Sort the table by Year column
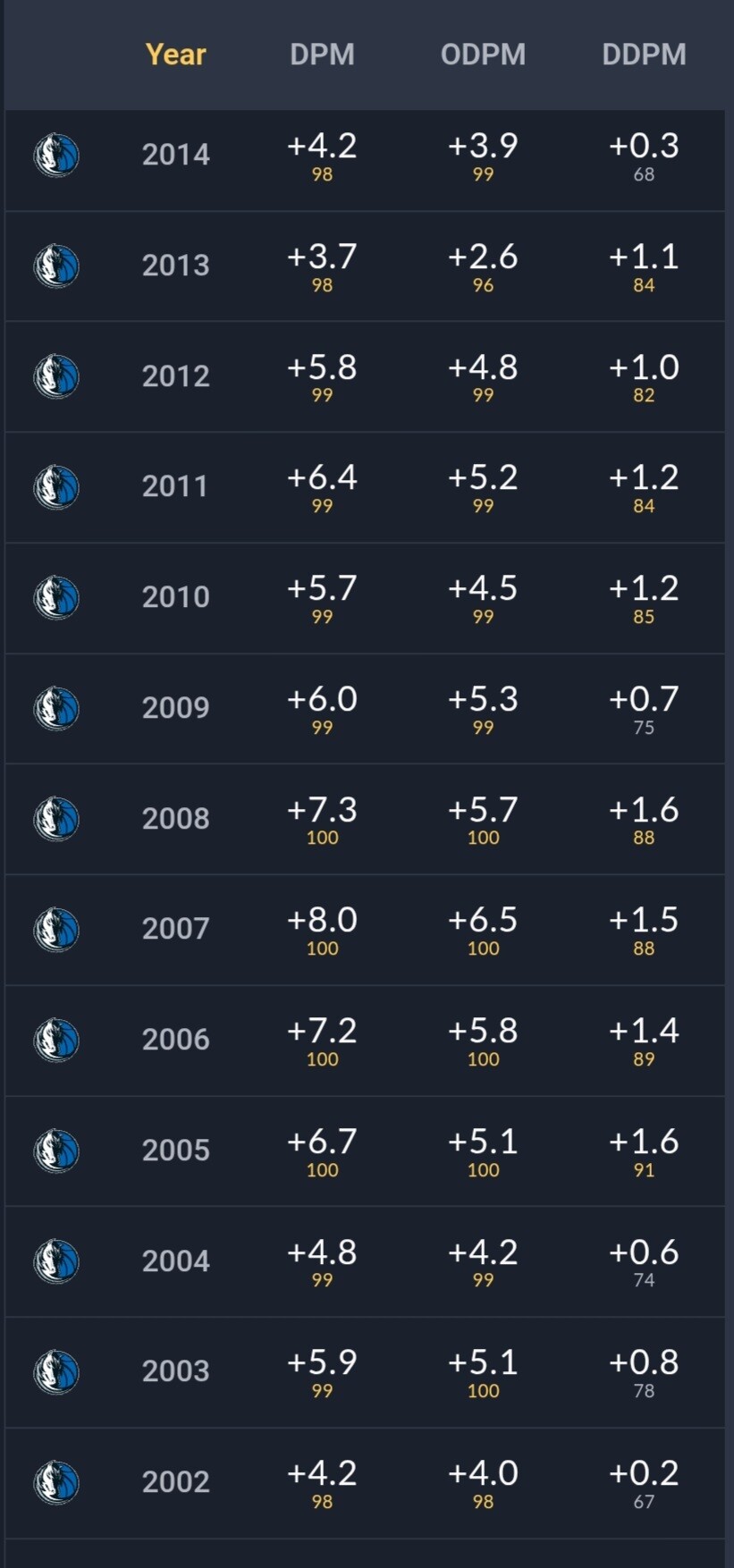This screenshot has height=1568, width=734. pyautogui.click(x=175, y=55)
